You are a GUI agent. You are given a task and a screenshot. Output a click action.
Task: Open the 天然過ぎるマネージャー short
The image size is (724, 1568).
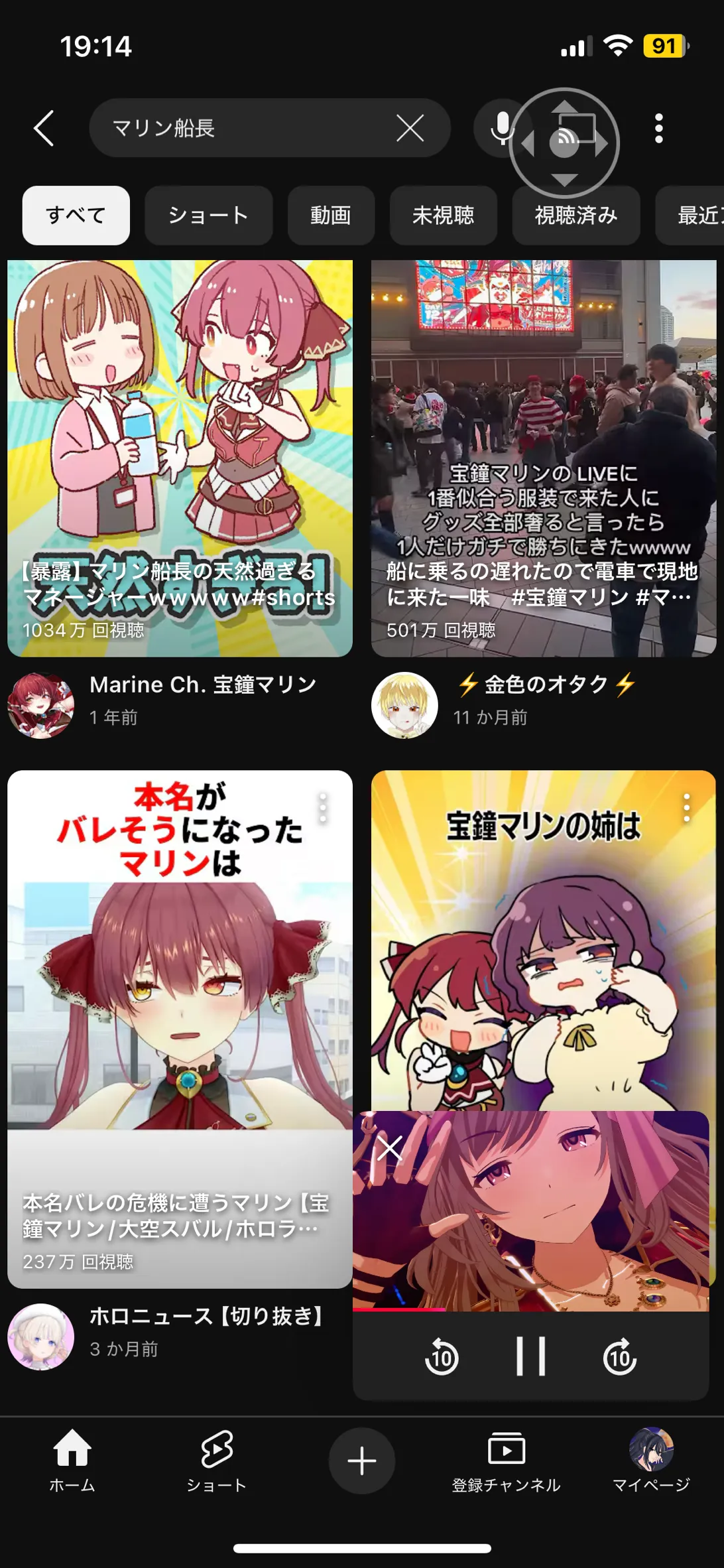tap(180, 458)
